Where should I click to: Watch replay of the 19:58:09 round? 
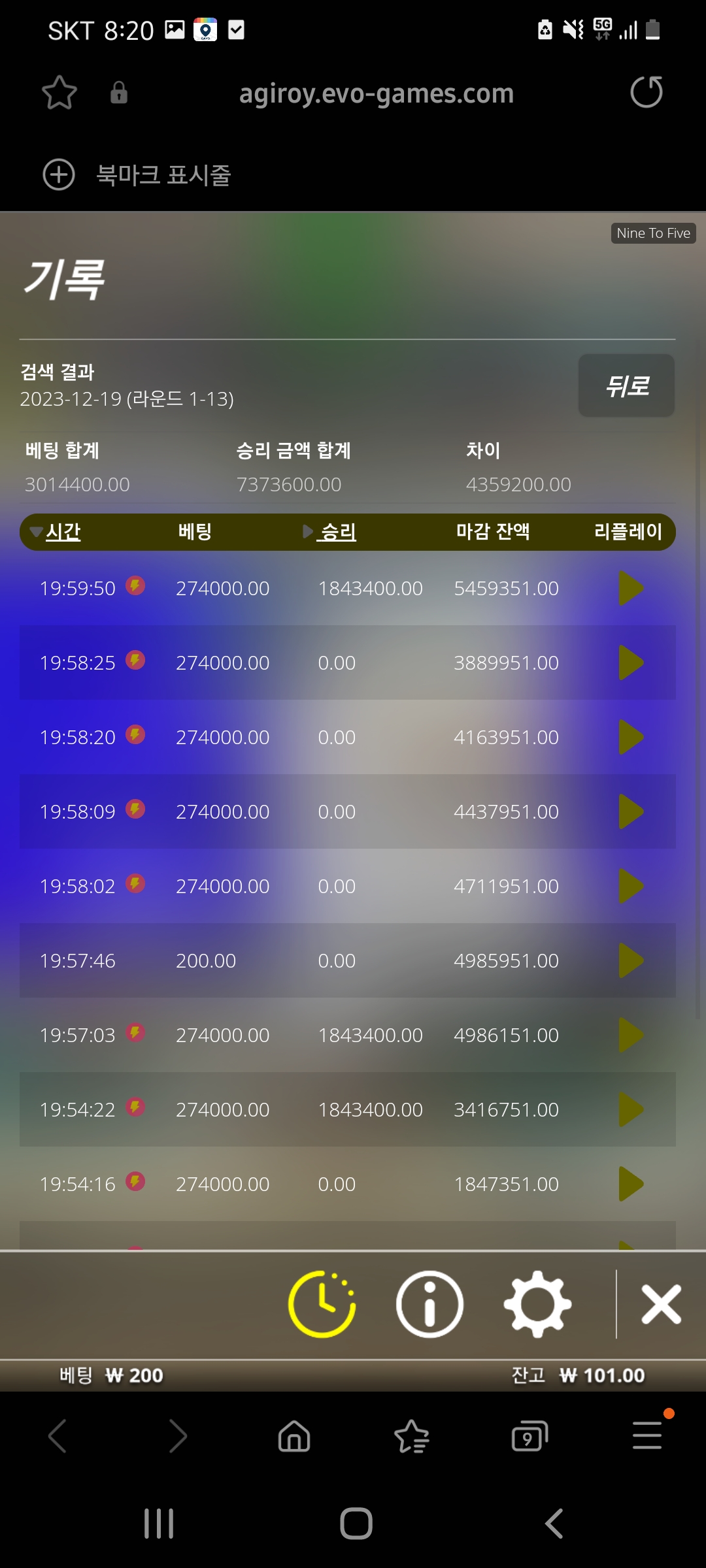631,811
